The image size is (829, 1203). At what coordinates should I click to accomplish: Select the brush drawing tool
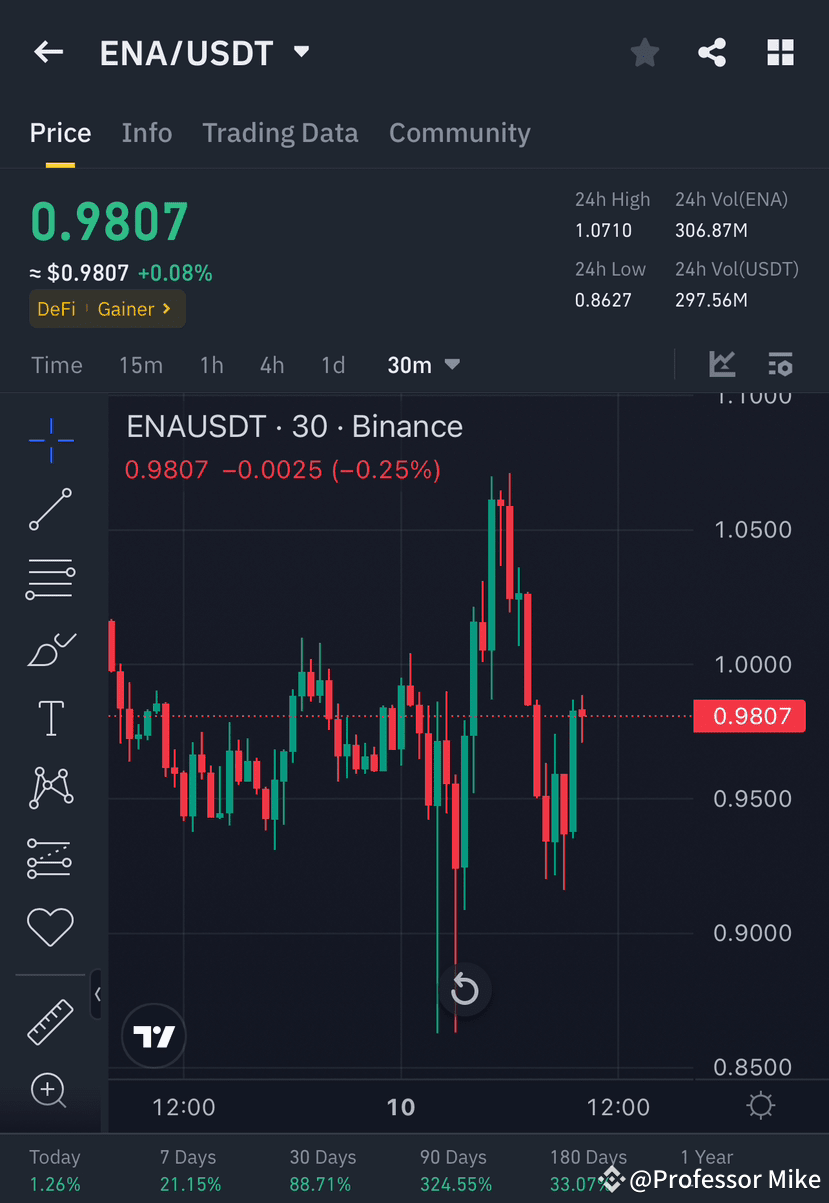pyautogui.click(x=50, y=648)
